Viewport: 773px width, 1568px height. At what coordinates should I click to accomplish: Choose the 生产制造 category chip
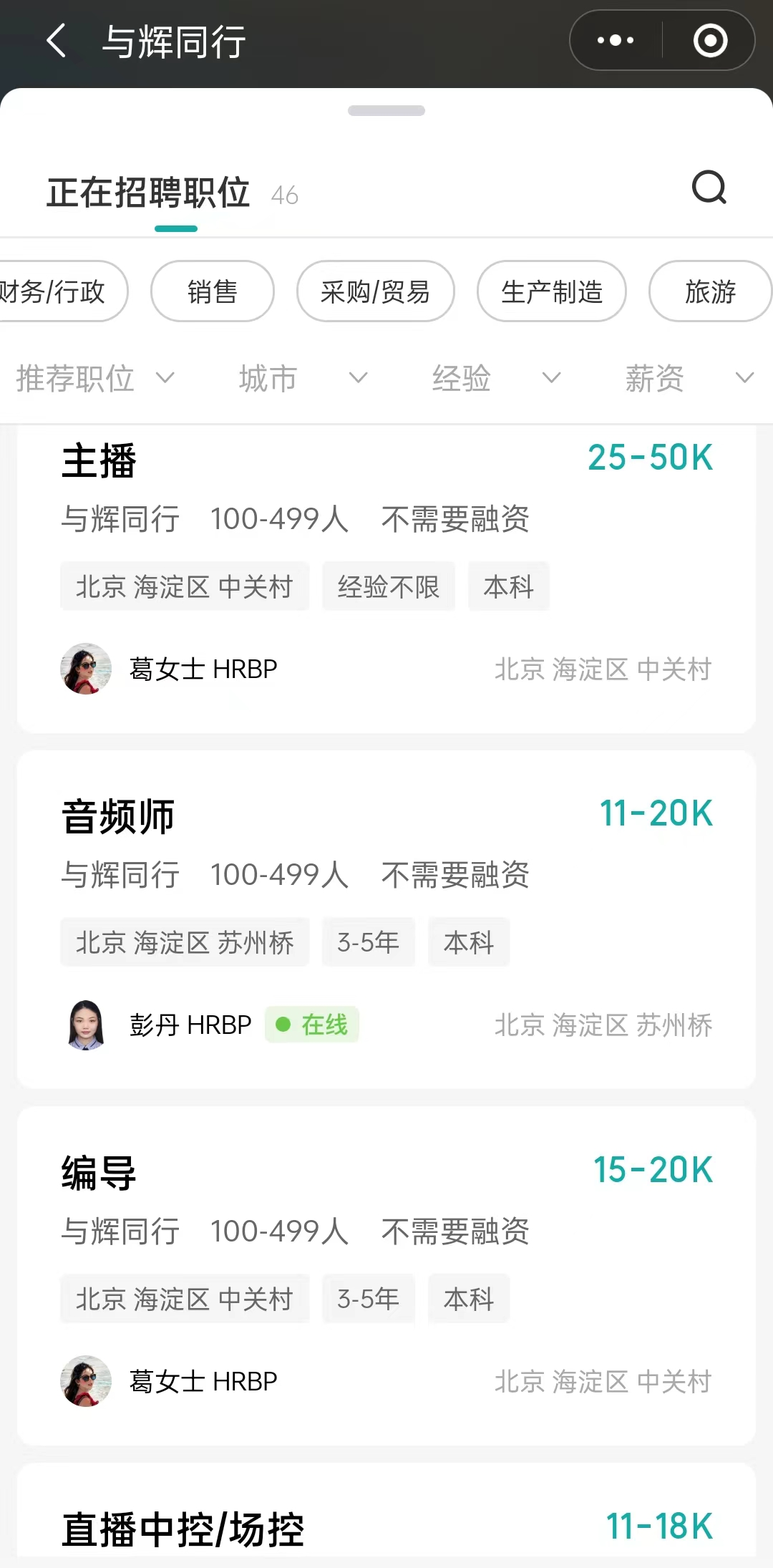(552, 291)
